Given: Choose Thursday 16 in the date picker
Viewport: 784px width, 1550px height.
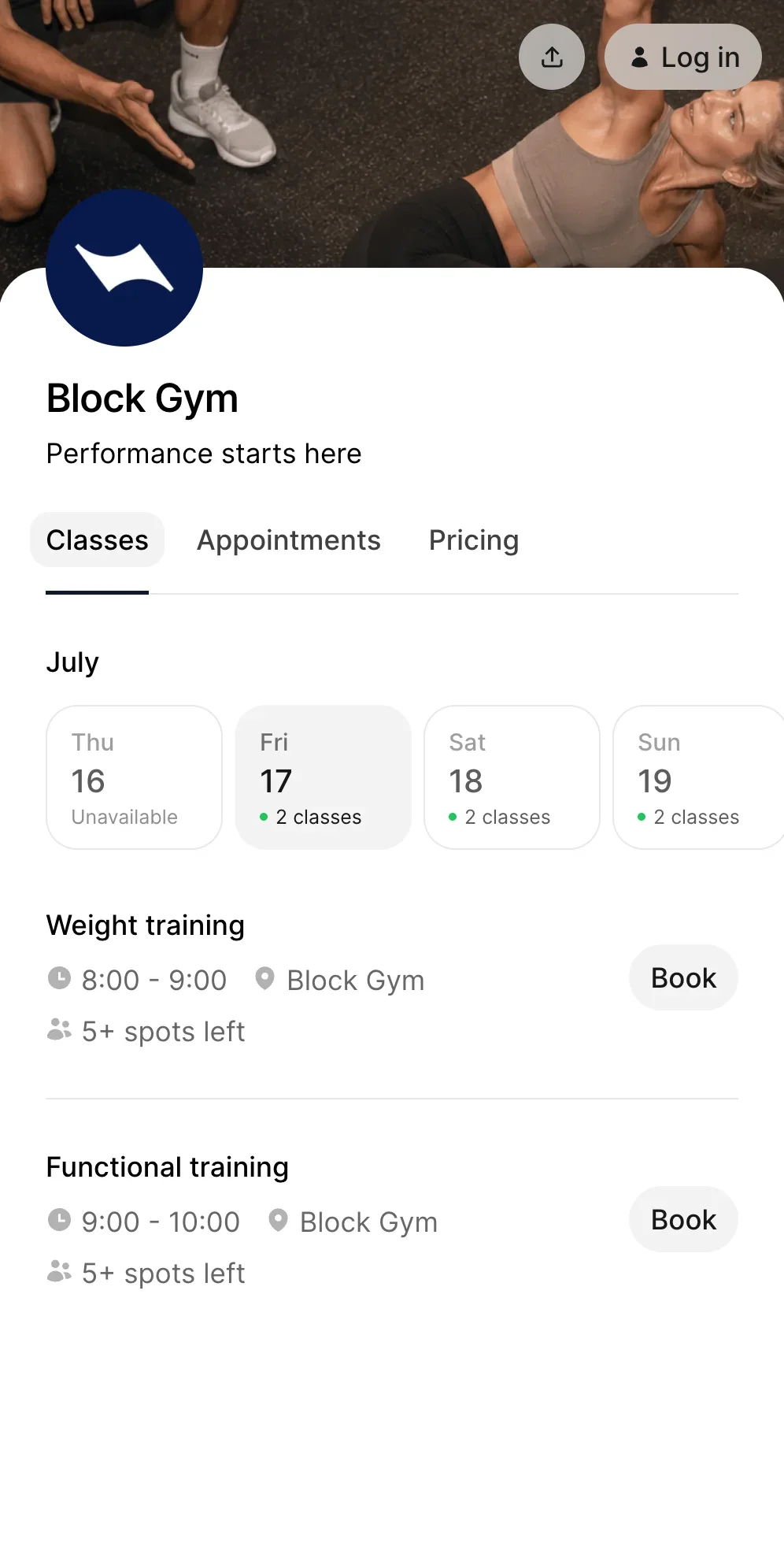Looking at the screenshot, I should [135, 777].
